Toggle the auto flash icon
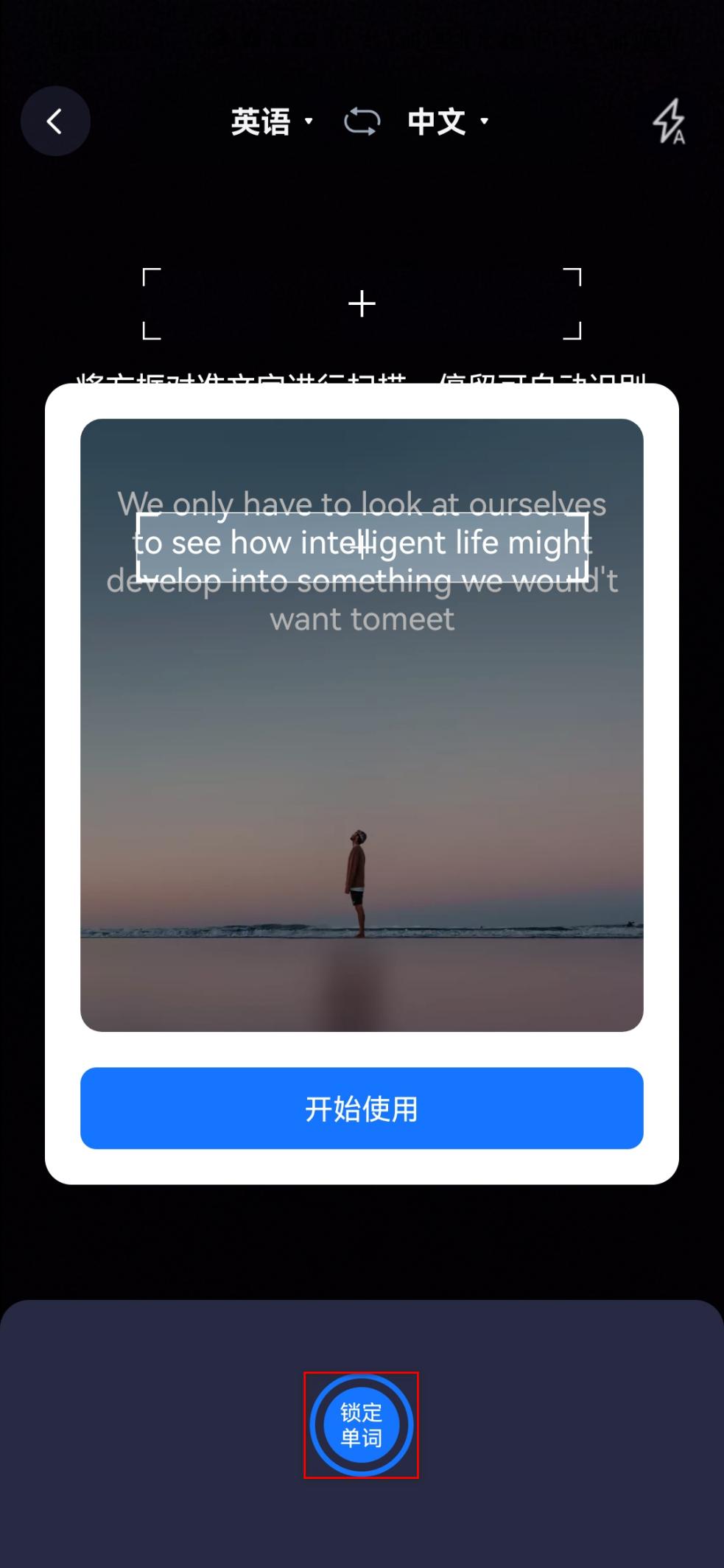Screen dimensions: 724x1568 (x=669, y=122)
